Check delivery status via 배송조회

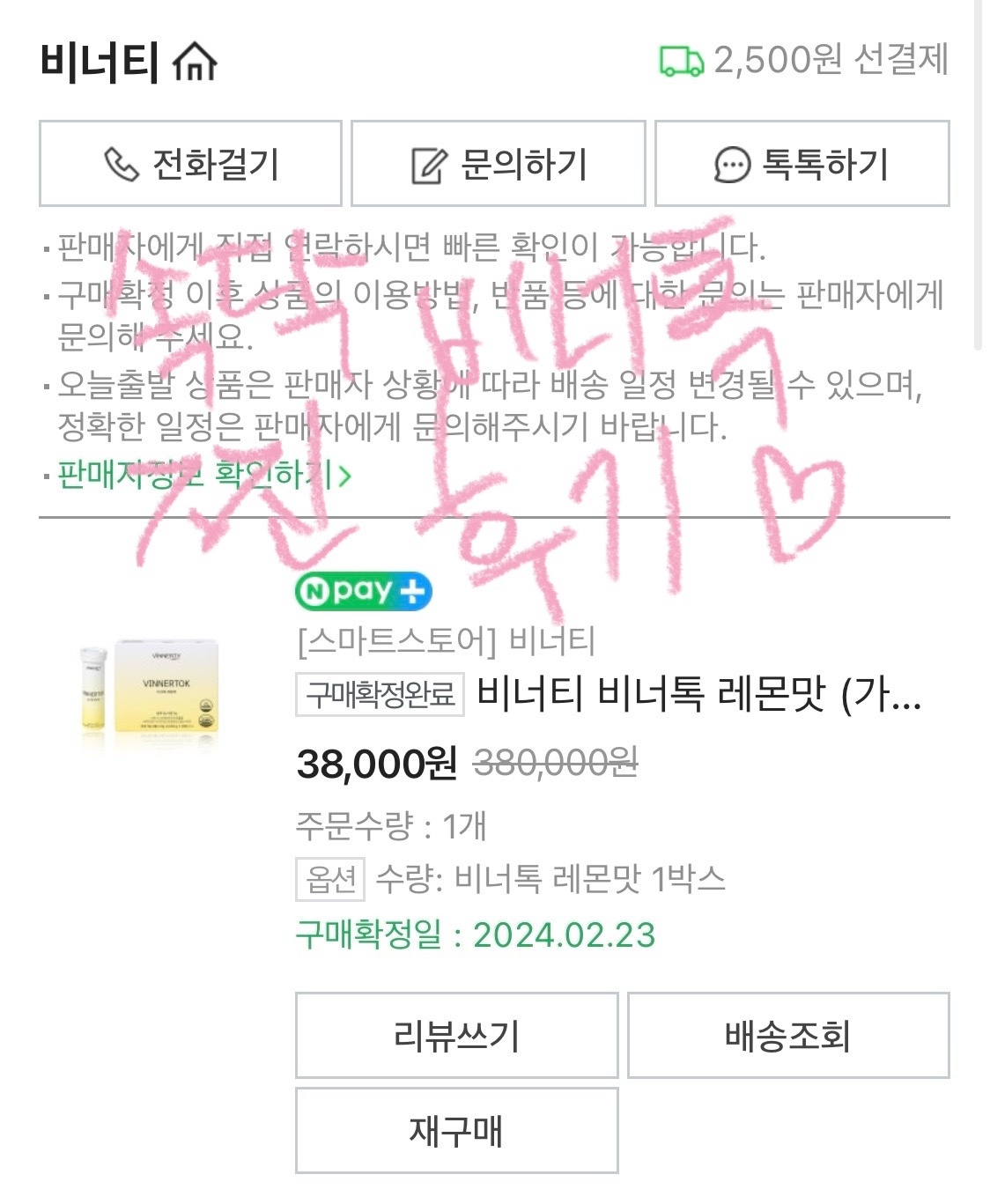point(787,1035)
